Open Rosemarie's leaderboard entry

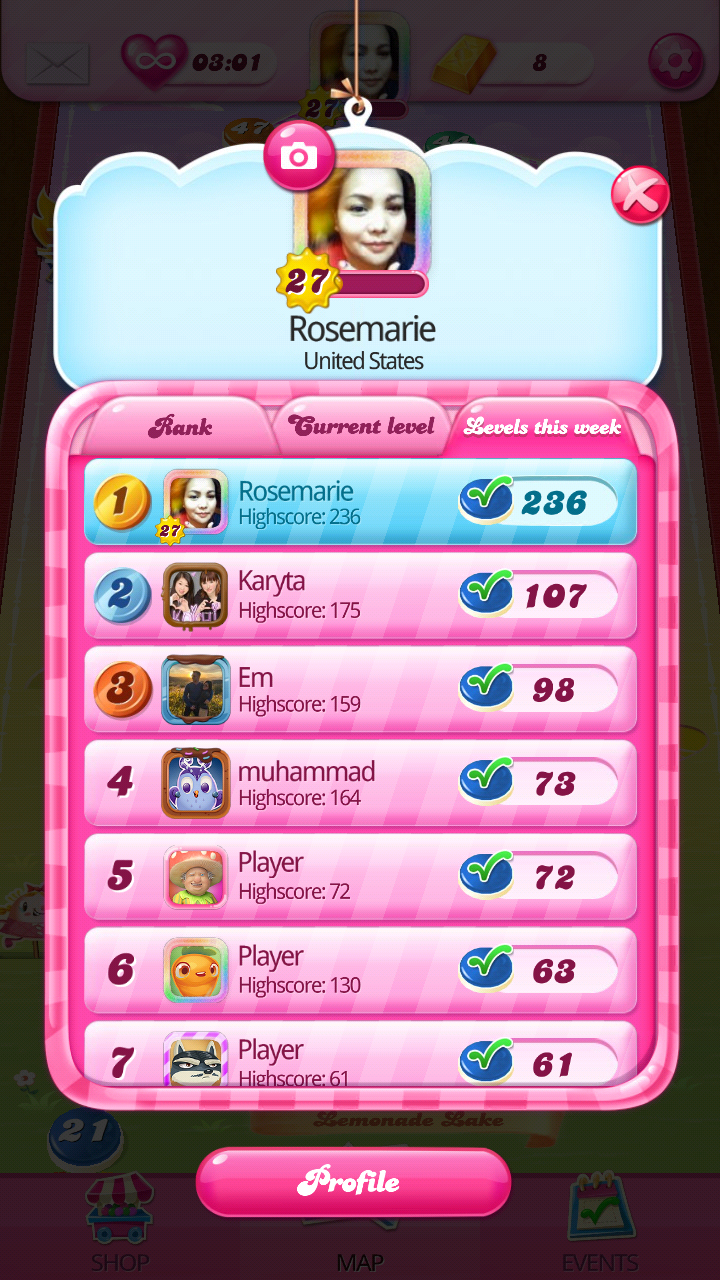[360, 502]
